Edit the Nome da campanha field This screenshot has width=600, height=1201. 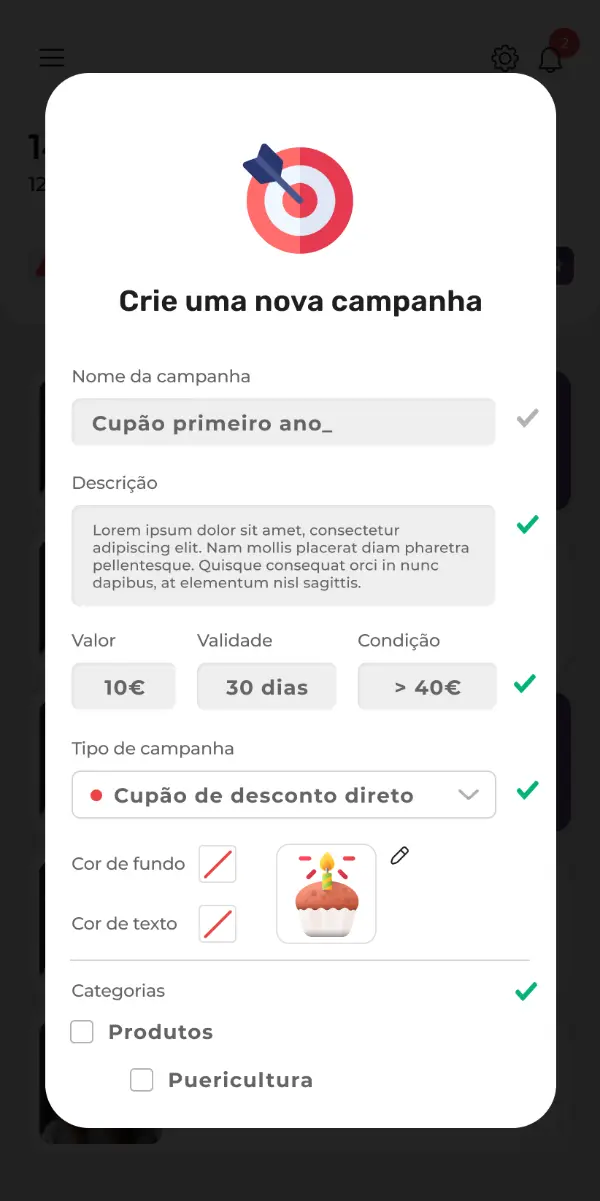pos(283,423)
